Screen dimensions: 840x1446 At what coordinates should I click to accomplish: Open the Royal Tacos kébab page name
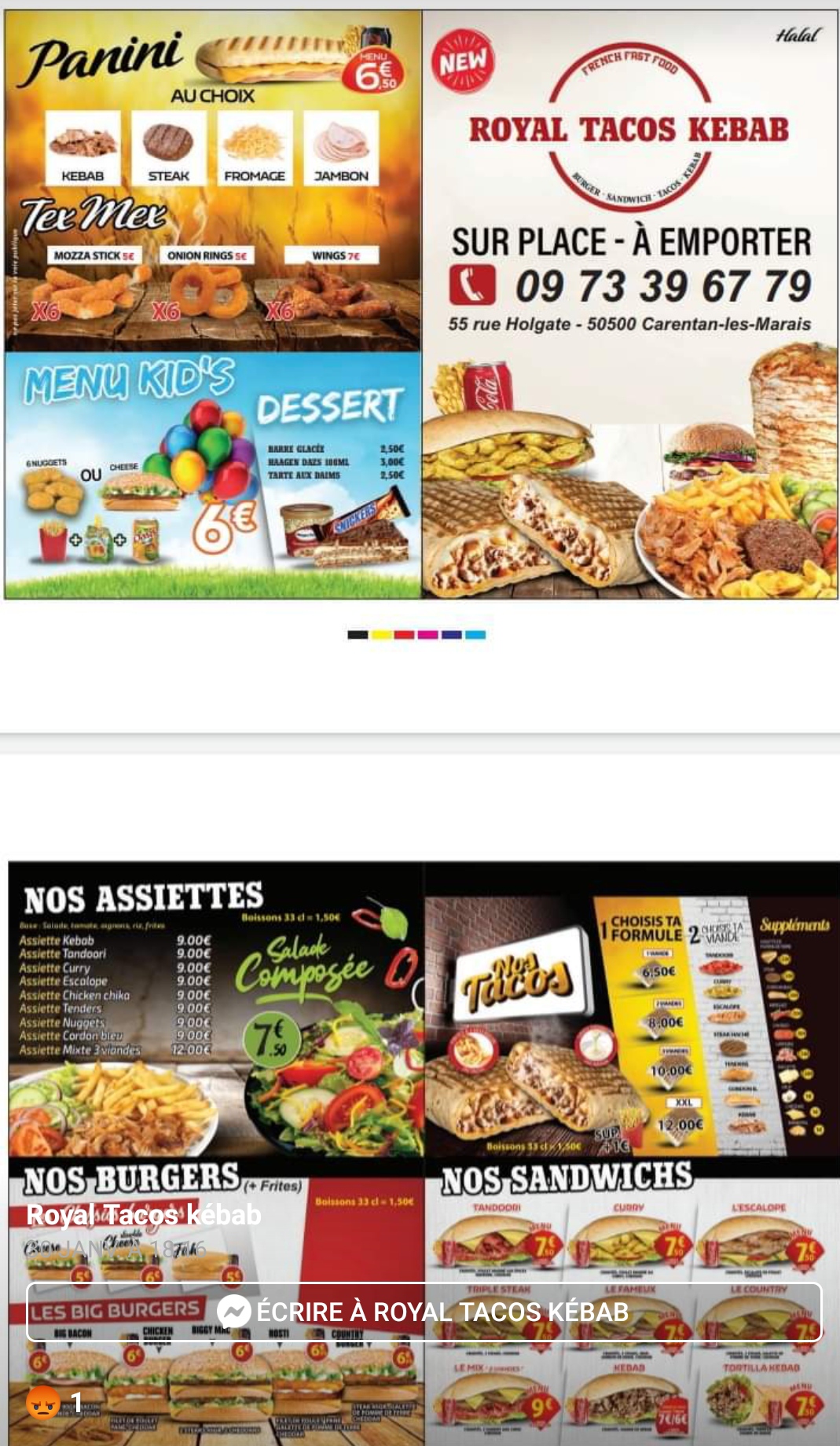click(144, 1215)
